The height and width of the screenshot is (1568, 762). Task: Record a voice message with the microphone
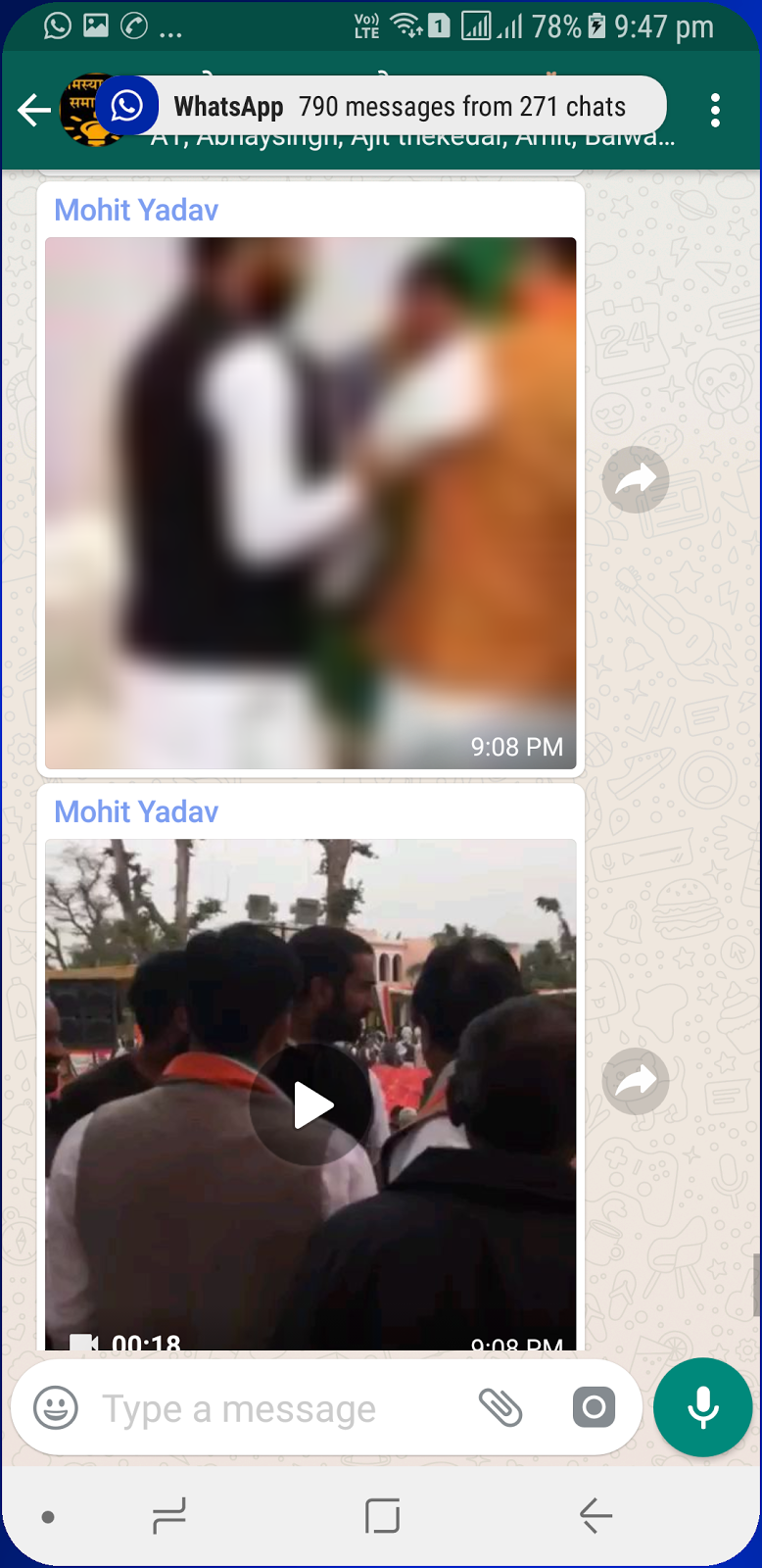click(702, 1407)
